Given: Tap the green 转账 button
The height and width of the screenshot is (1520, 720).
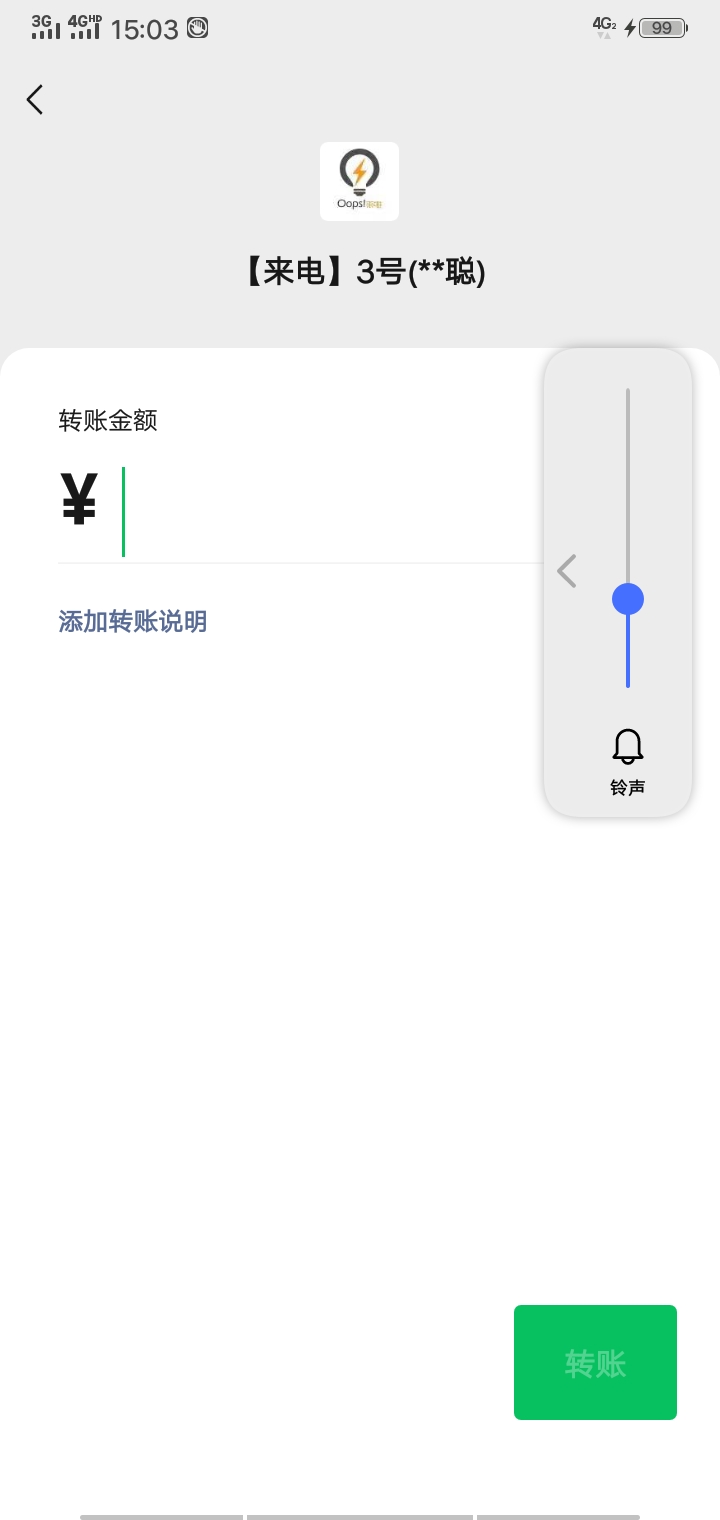Looking at the screenshot, I should pos(595,1362).
